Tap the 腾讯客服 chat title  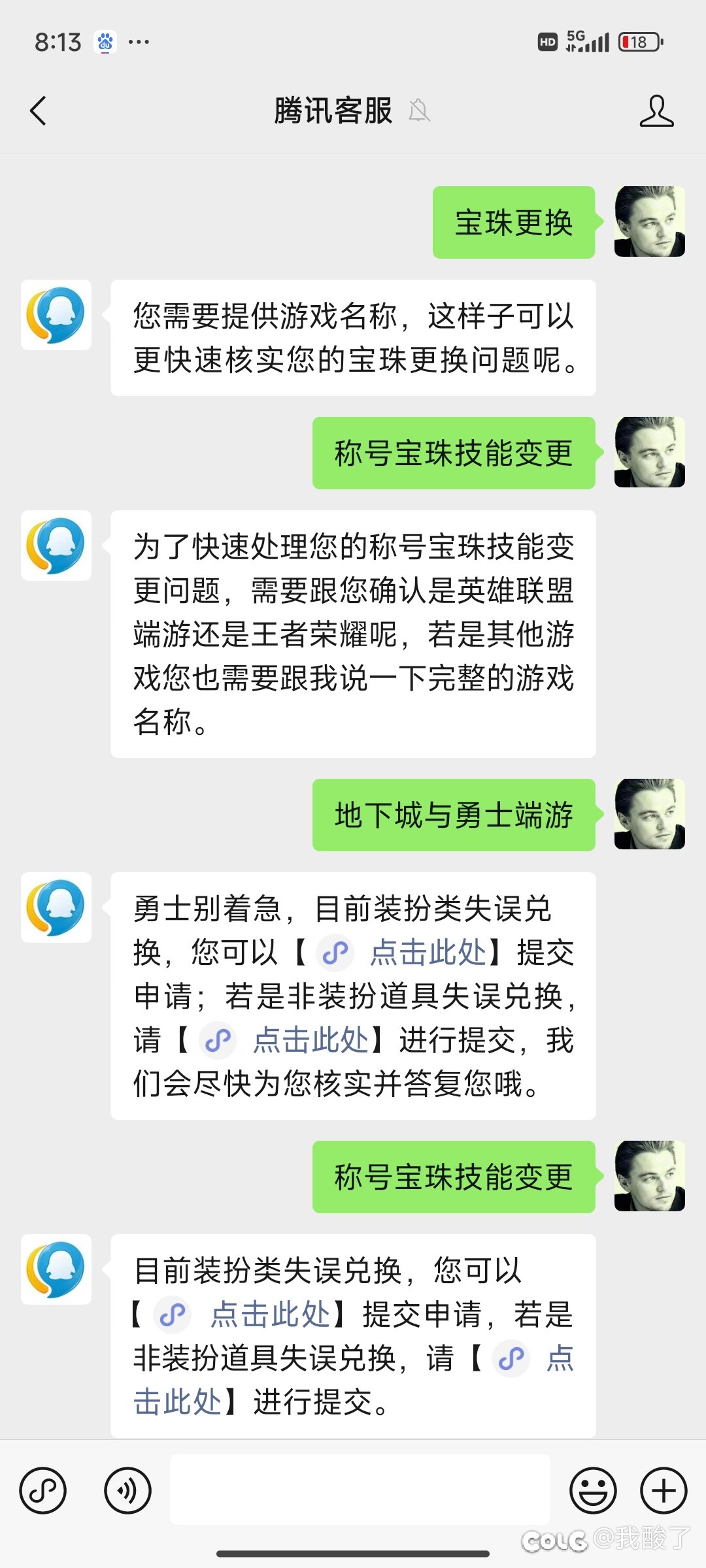pos(333,110)
